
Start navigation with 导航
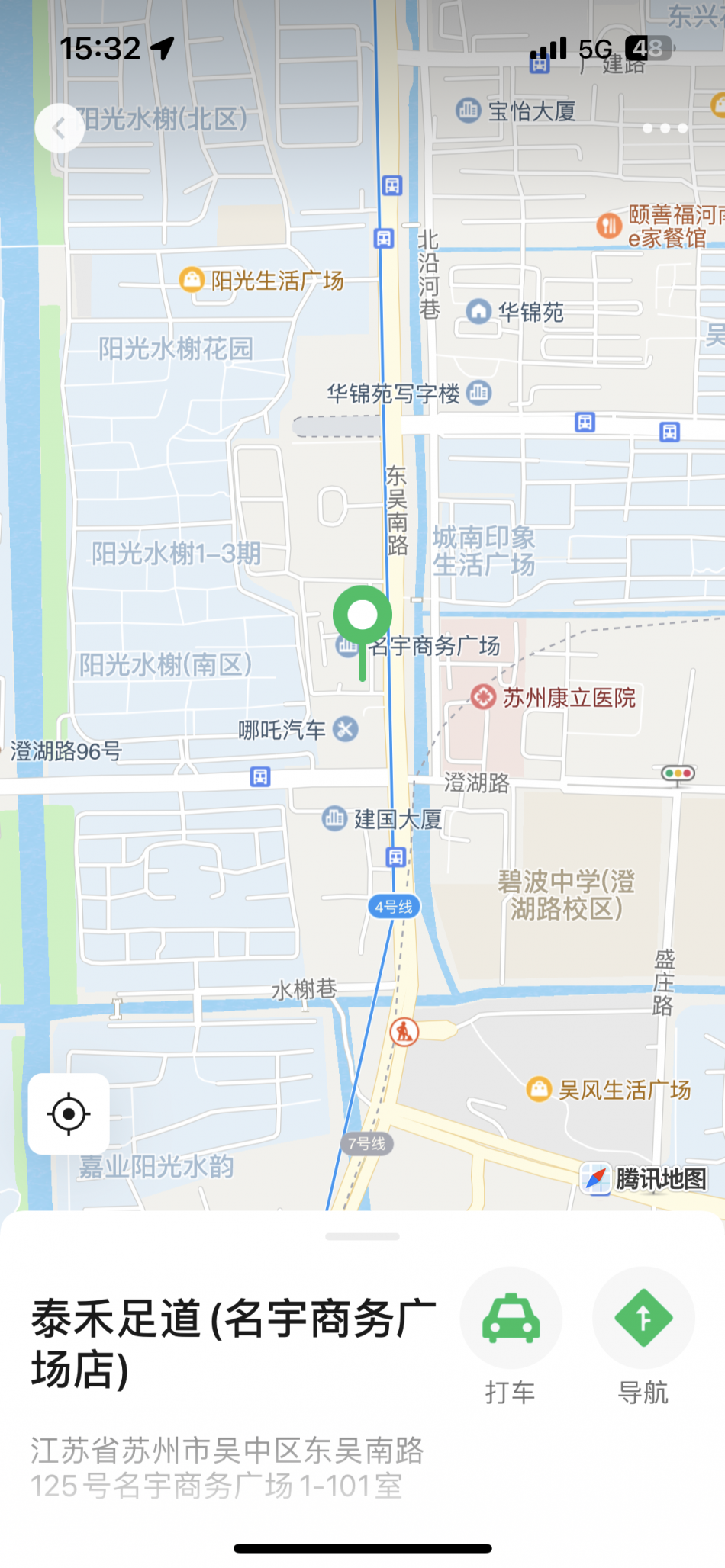click(x=643, y=1319)
